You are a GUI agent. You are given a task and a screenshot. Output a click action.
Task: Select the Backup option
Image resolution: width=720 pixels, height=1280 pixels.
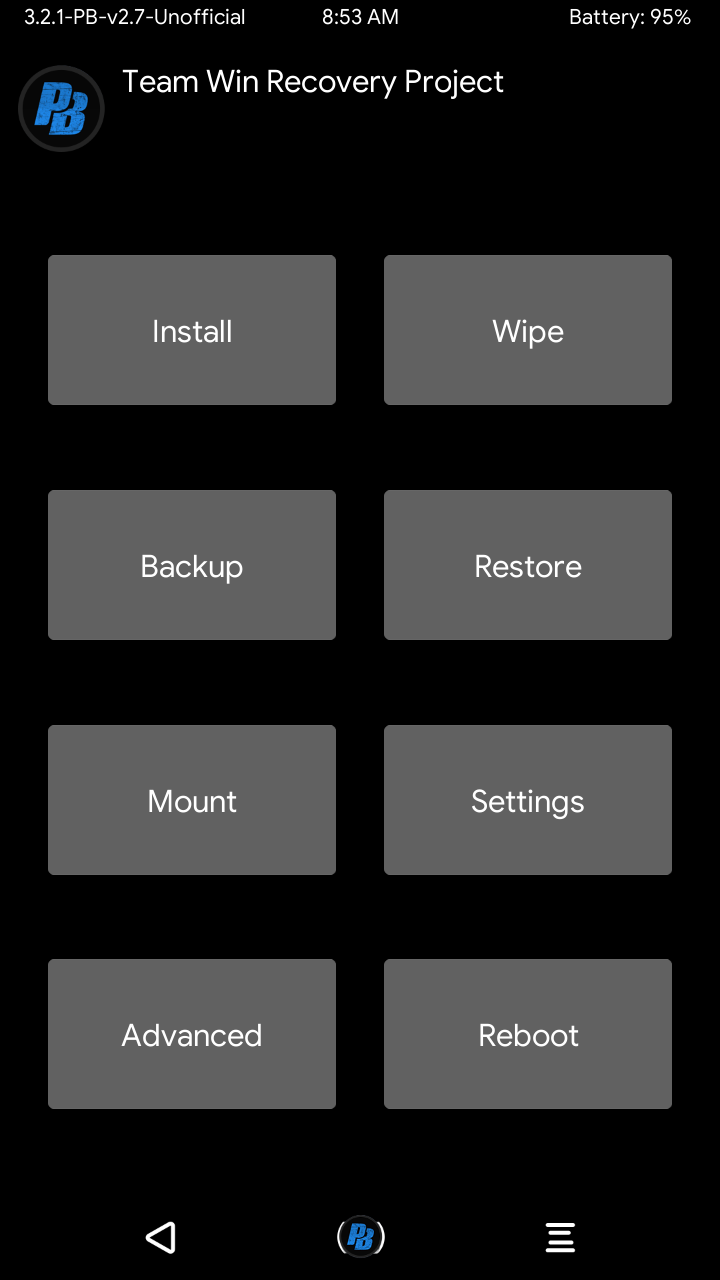pos(192,565)
